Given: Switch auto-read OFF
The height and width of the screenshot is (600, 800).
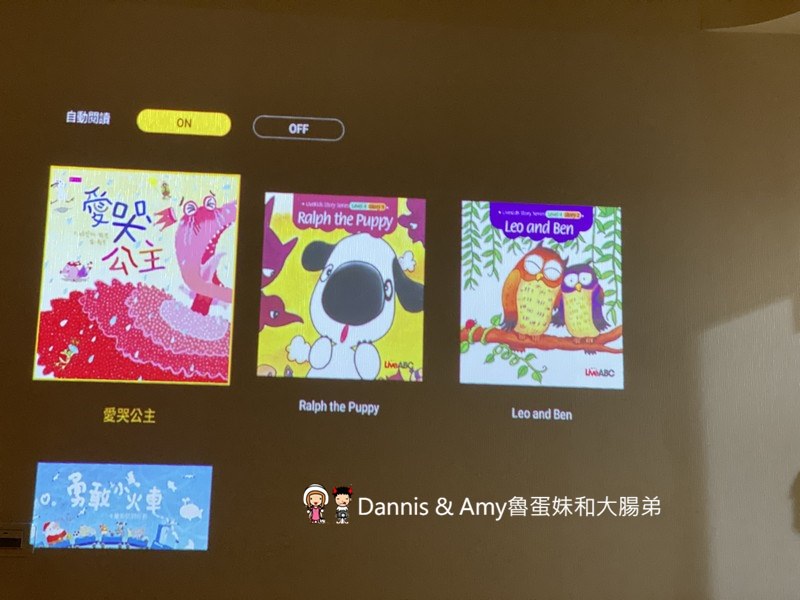Looking at the screenshot, I should pos(298,129).
